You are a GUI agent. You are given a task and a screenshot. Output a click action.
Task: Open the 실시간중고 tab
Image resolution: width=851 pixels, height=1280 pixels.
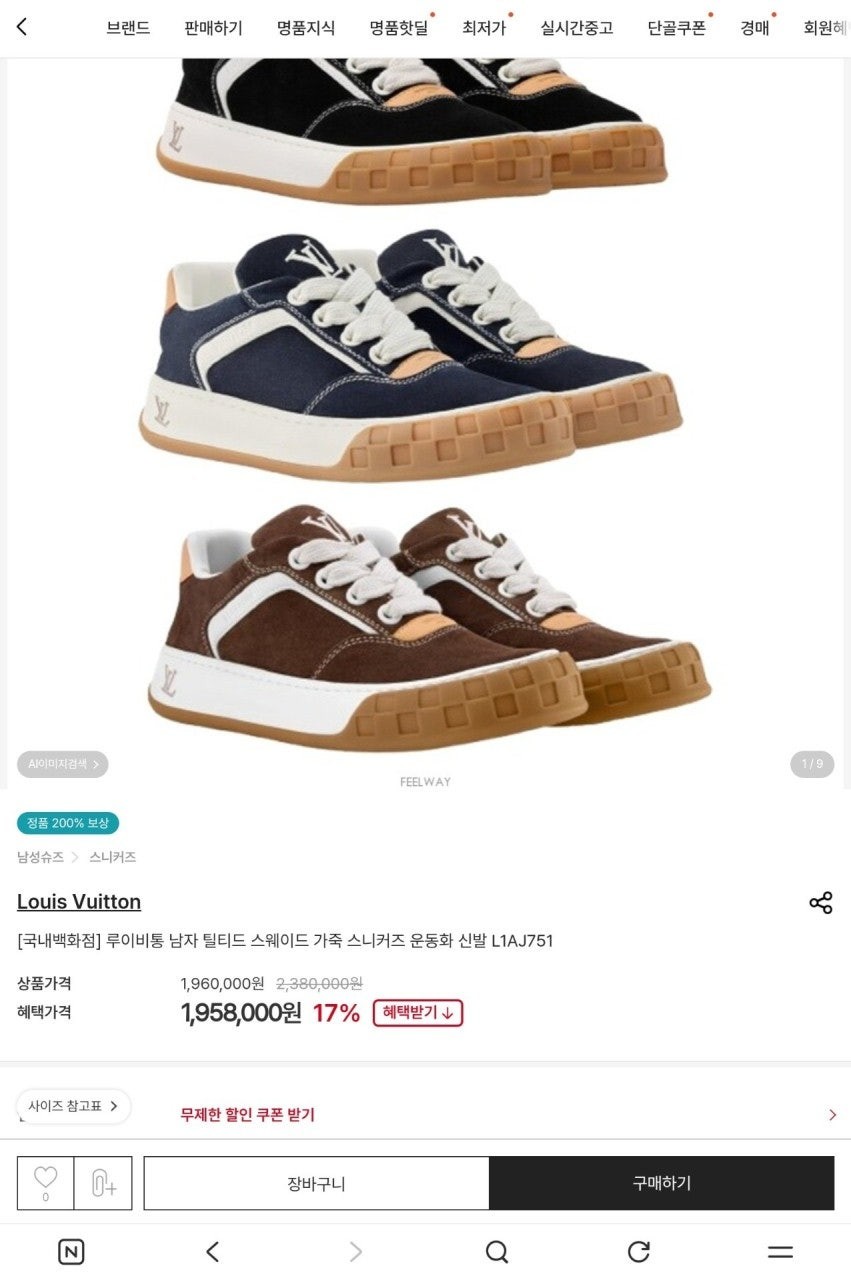[577, 28]
